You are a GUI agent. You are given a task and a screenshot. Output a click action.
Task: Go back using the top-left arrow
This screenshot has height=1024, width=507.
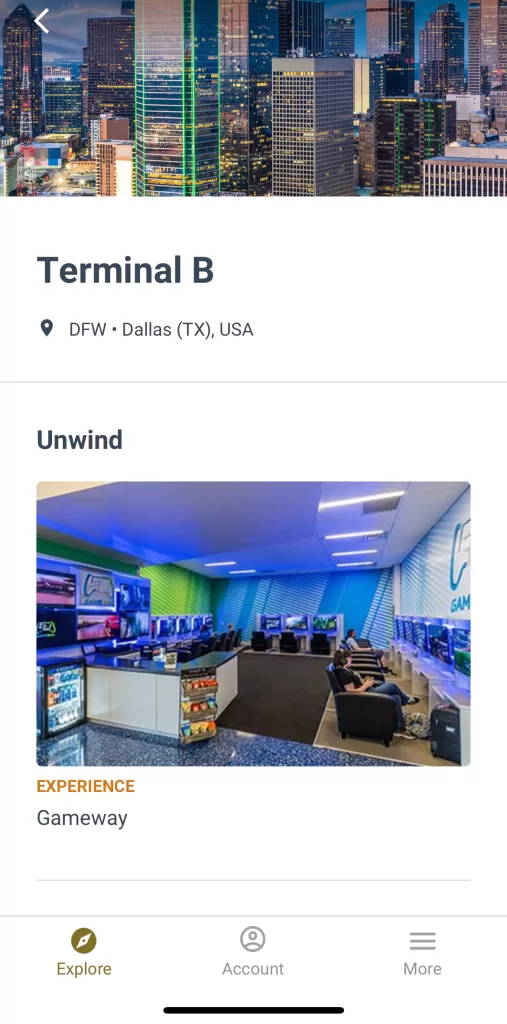point(41,21)
